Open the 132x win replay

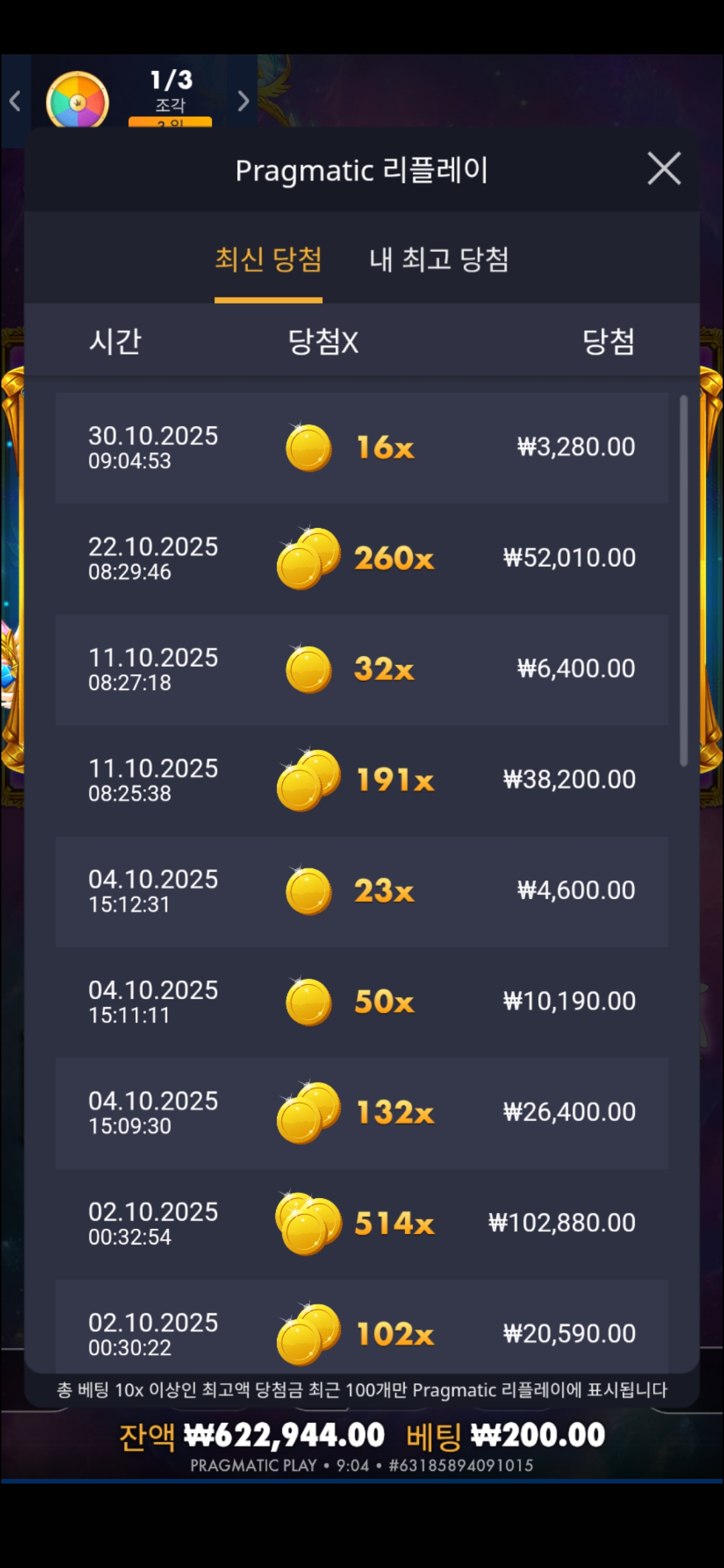pyautogui.click(x=362, y=1113)
